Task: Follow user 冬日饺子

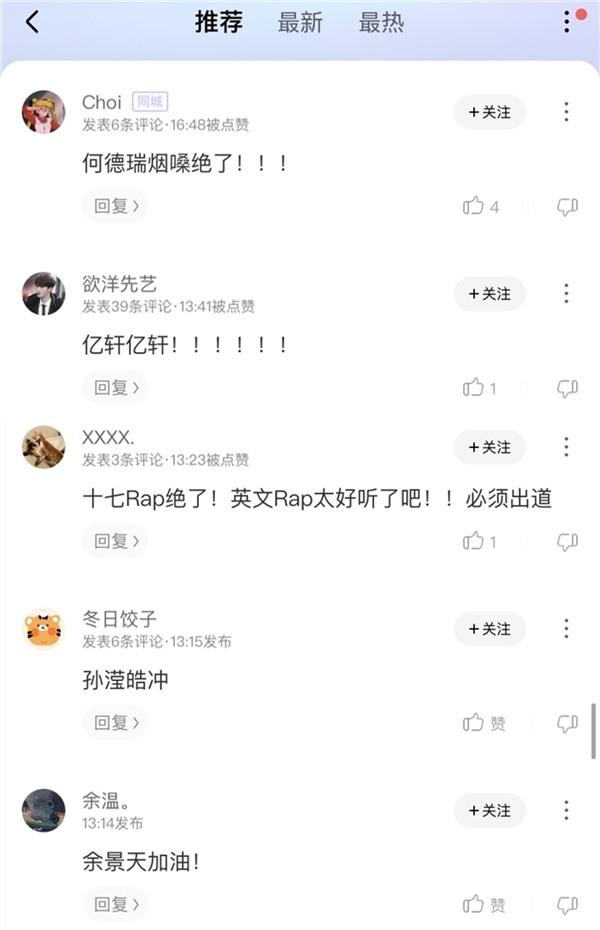Action: coord(489,629)
